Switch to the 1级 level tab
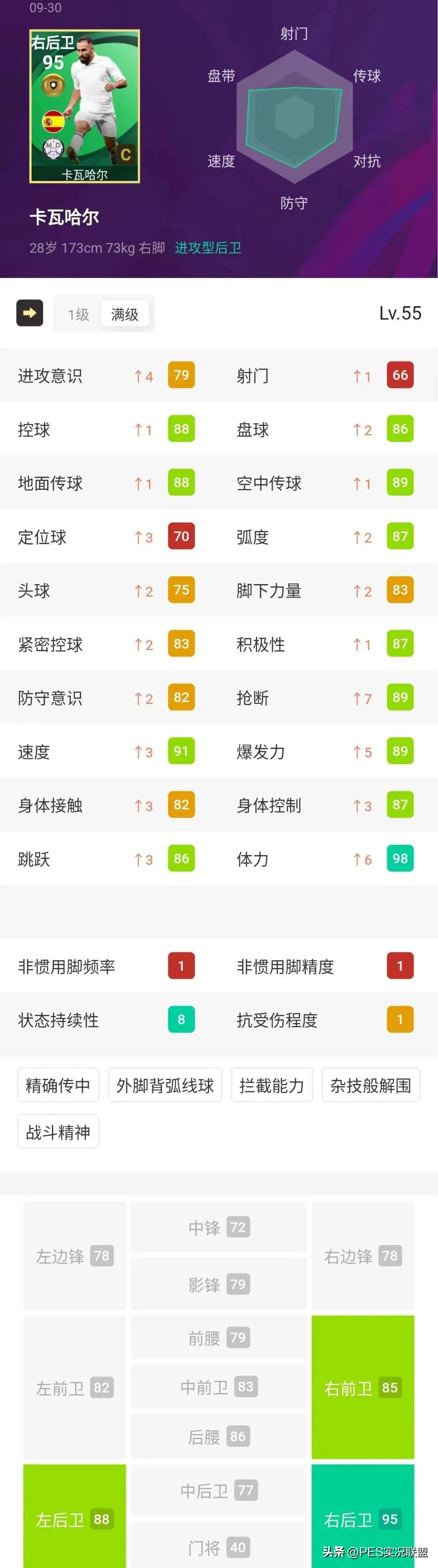 coord(79,314)
